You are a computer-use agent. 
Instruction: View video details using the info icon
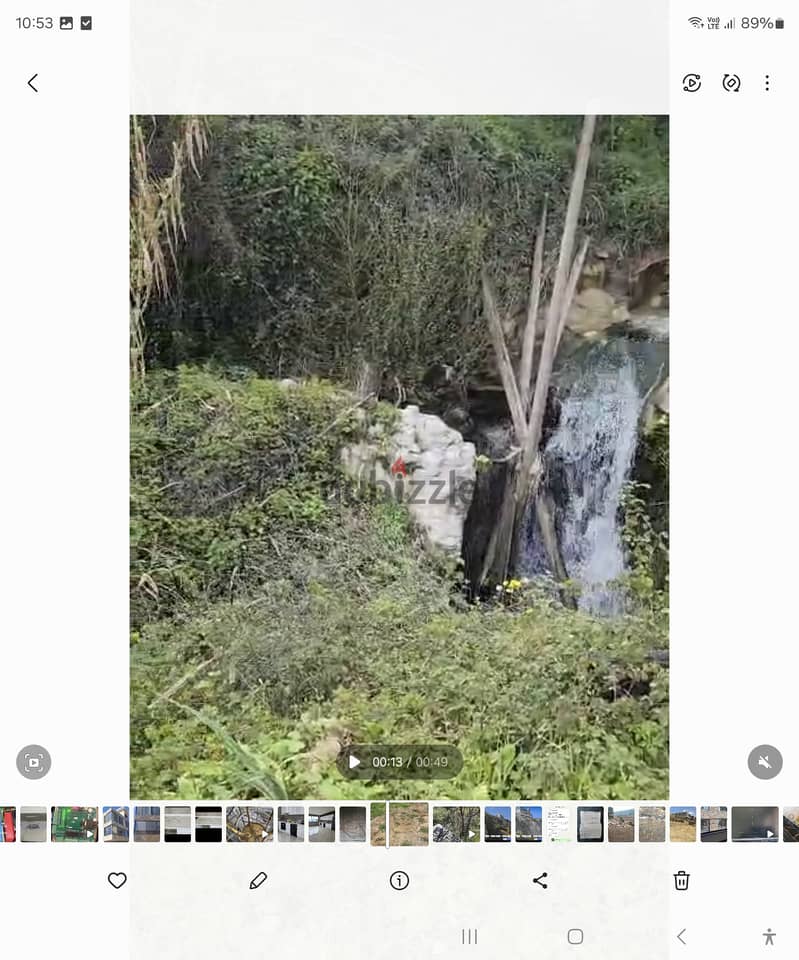coord(399,881)
